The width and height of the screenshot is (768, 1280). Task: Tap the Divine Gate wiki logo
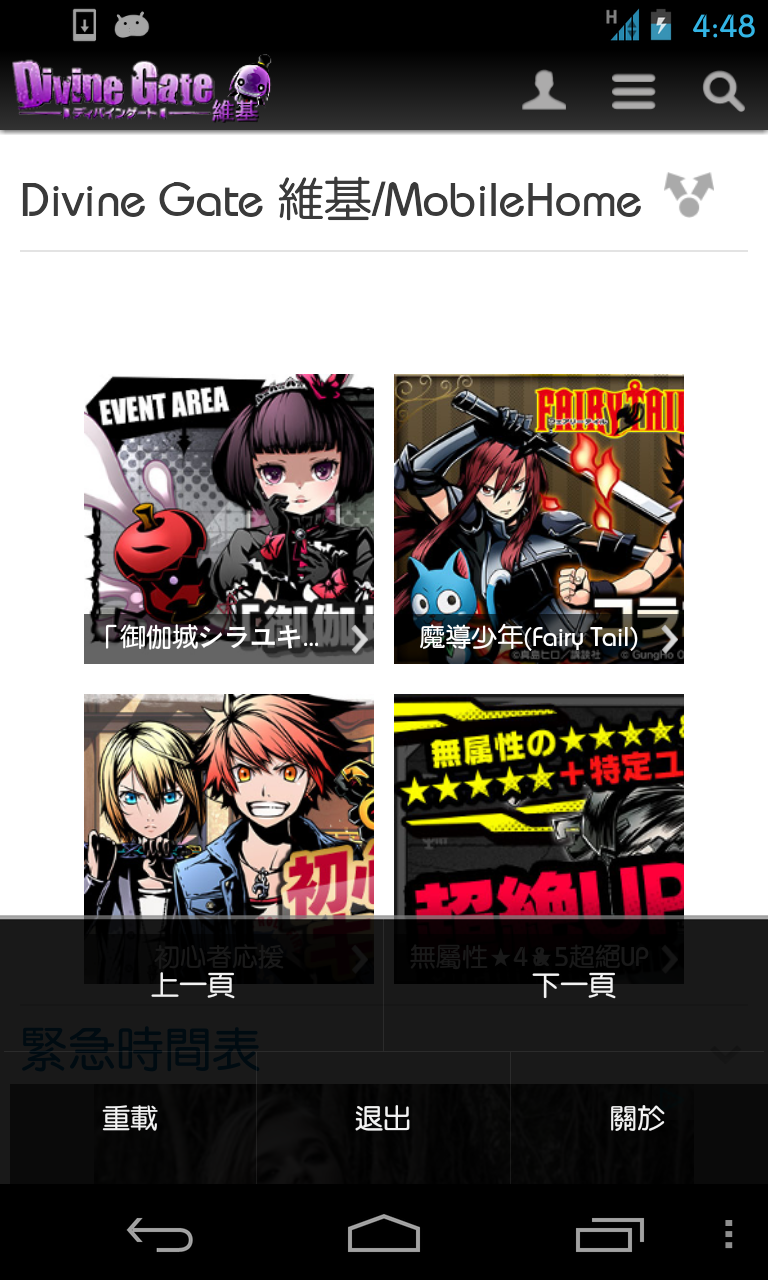tap(141, 89)
